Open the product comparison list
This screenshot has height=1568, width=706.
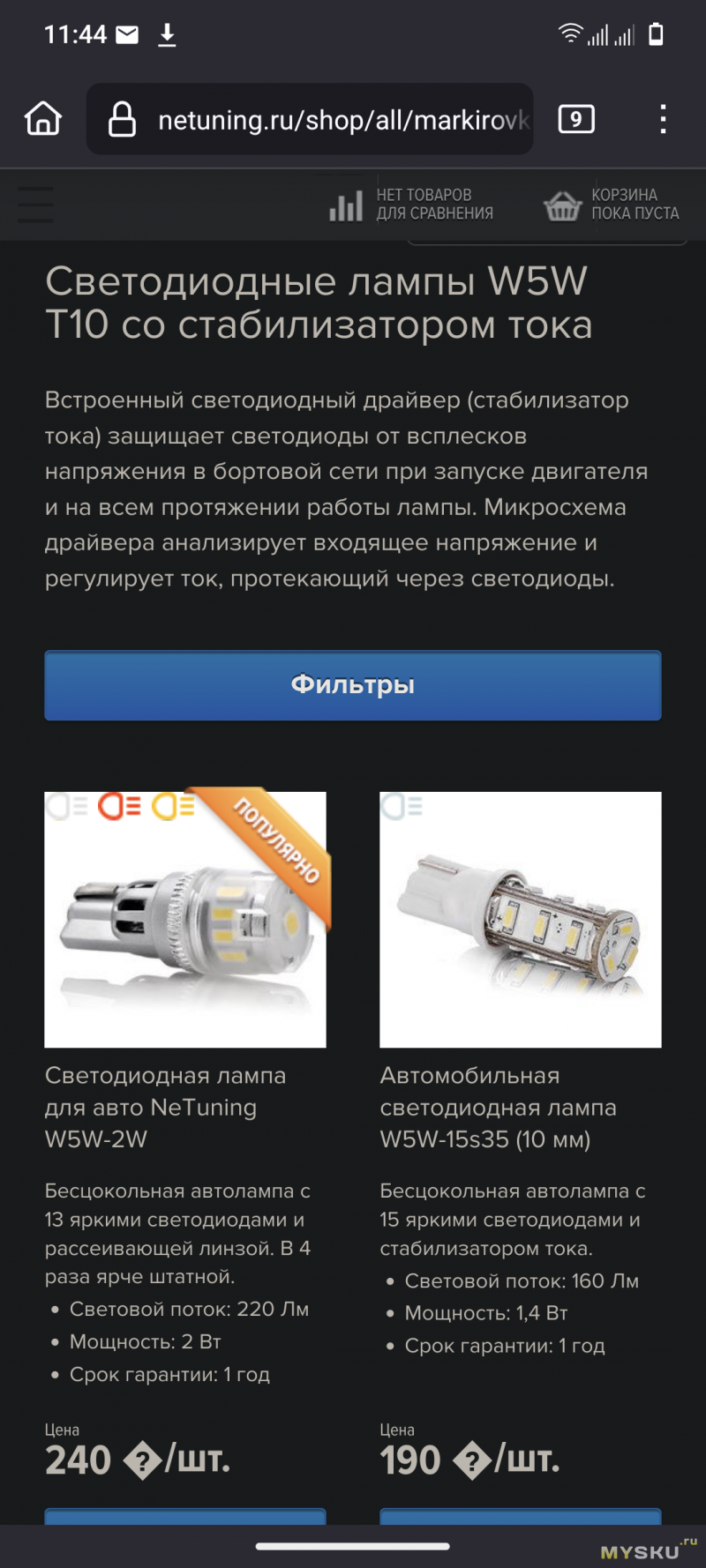tap(411, 205)
